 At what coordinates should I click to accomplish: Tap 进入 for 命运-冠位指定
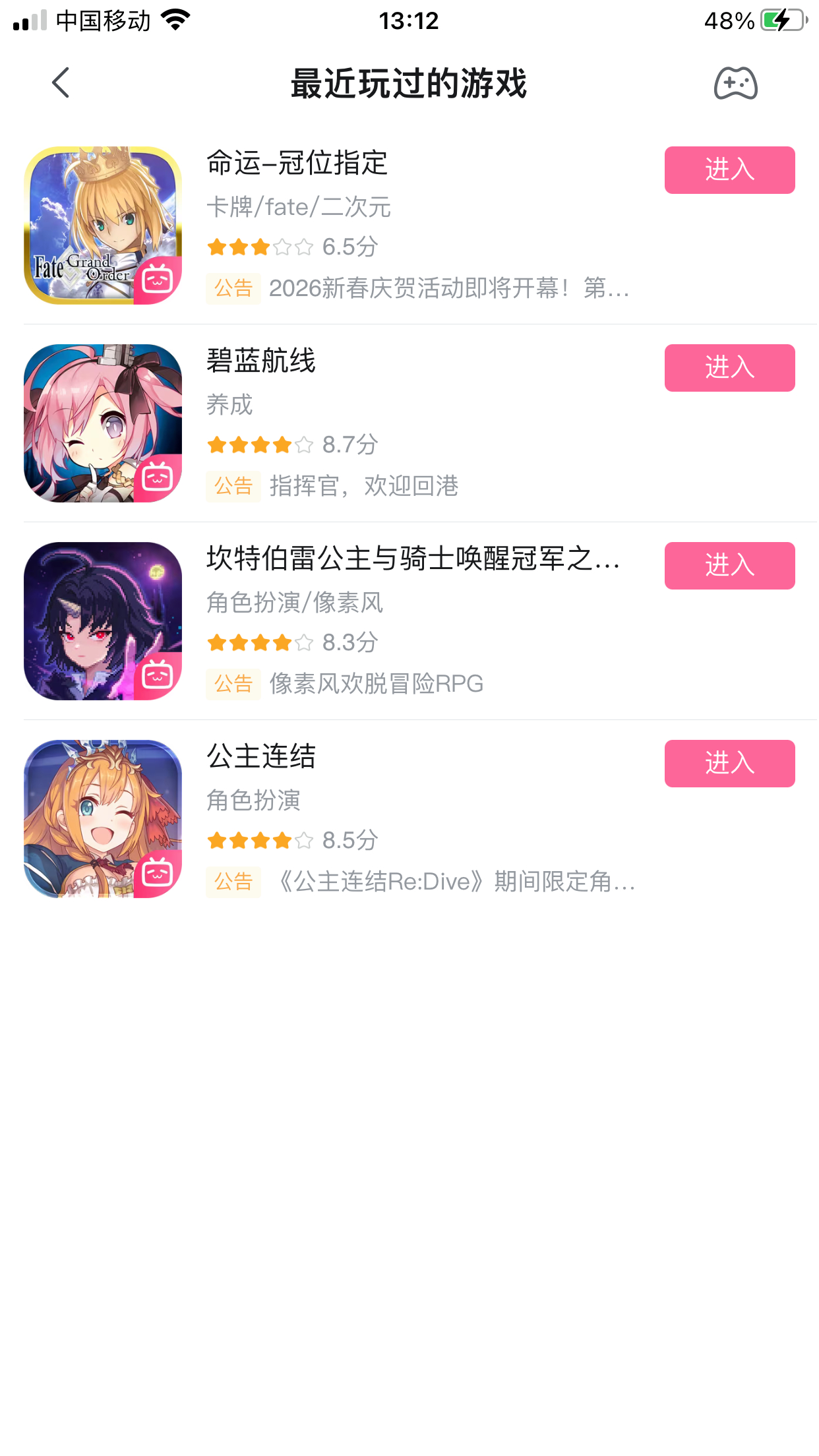(729, 170)
